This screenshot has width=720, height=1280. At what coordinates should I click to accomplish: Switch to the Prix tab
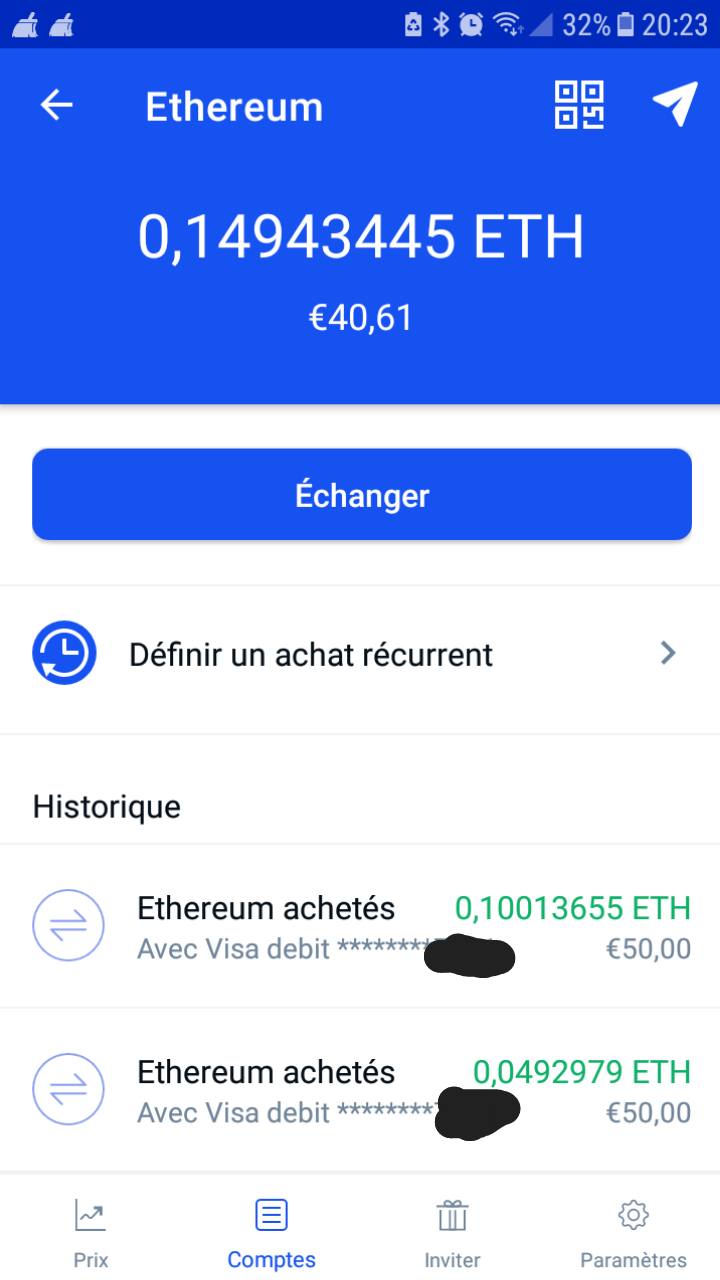(x=91, y=1232)
